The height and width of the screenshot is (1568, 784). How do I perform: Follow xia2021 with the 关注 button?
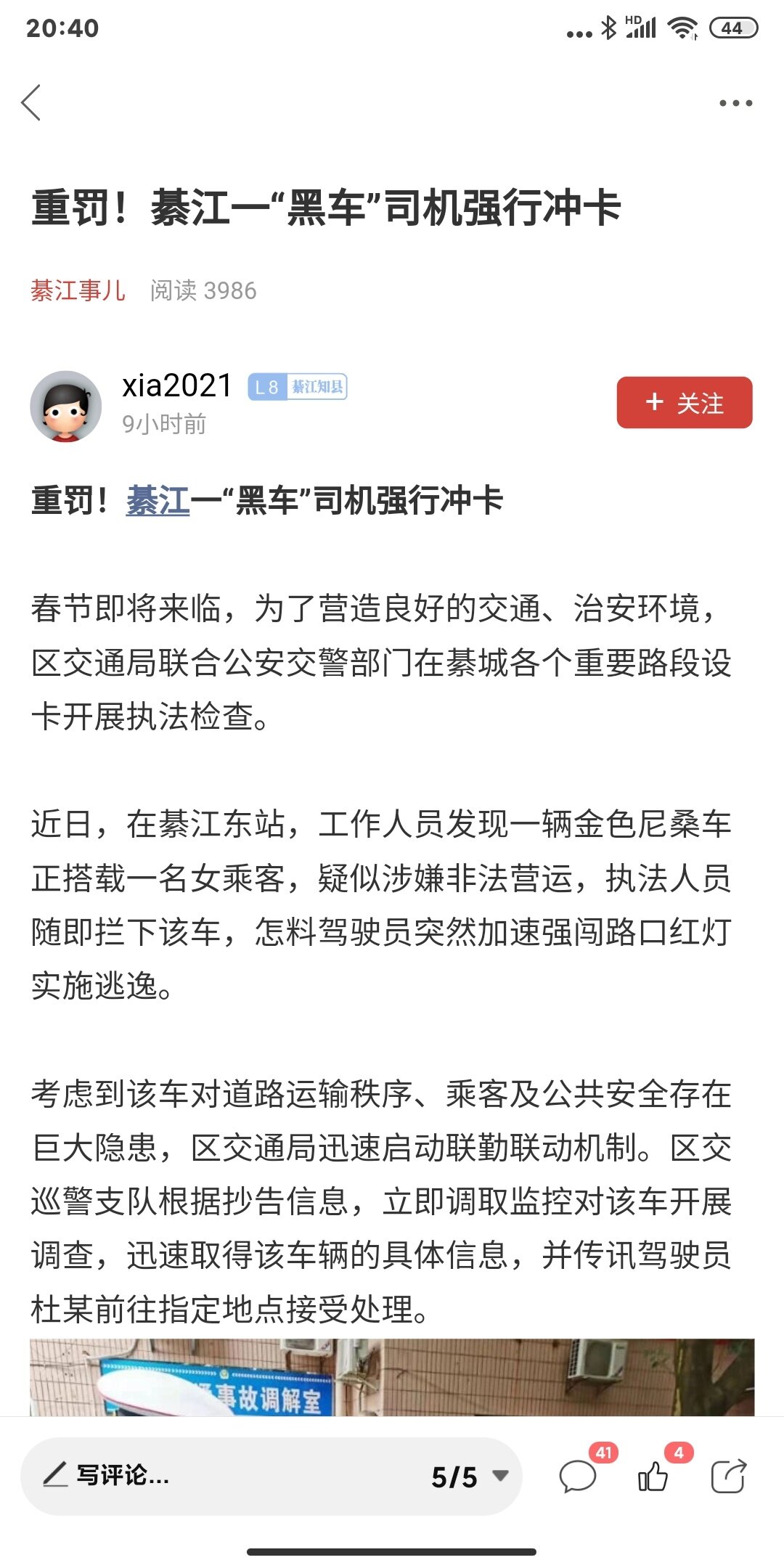pos(684,402)
